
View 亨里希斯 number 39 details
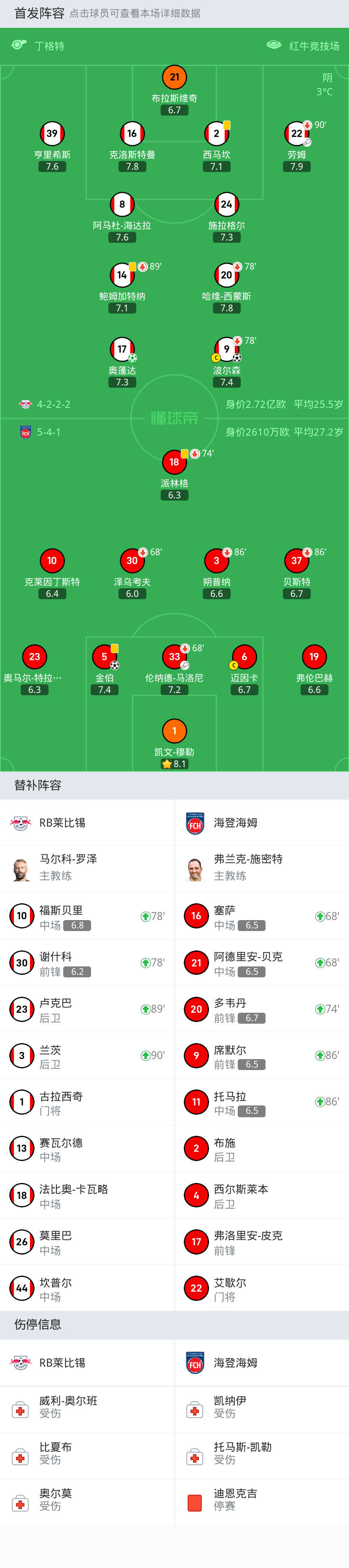point(52,134)
